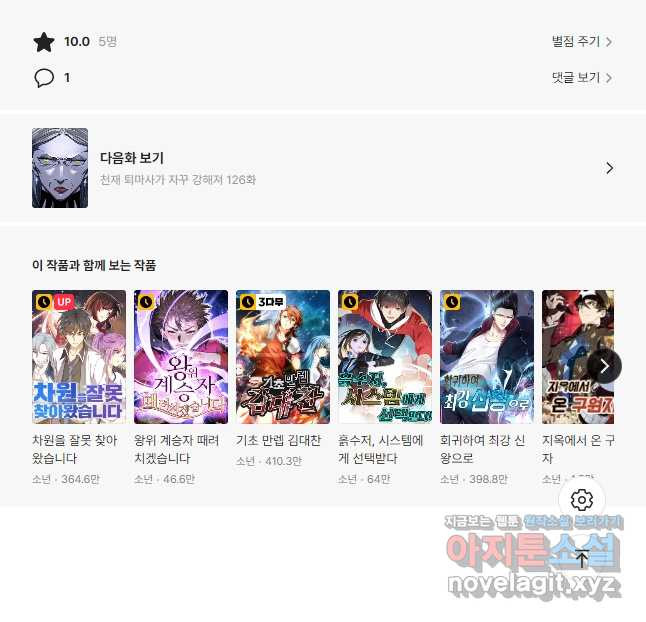Open 댓글 보기 to view comments

tap(581, 77)
